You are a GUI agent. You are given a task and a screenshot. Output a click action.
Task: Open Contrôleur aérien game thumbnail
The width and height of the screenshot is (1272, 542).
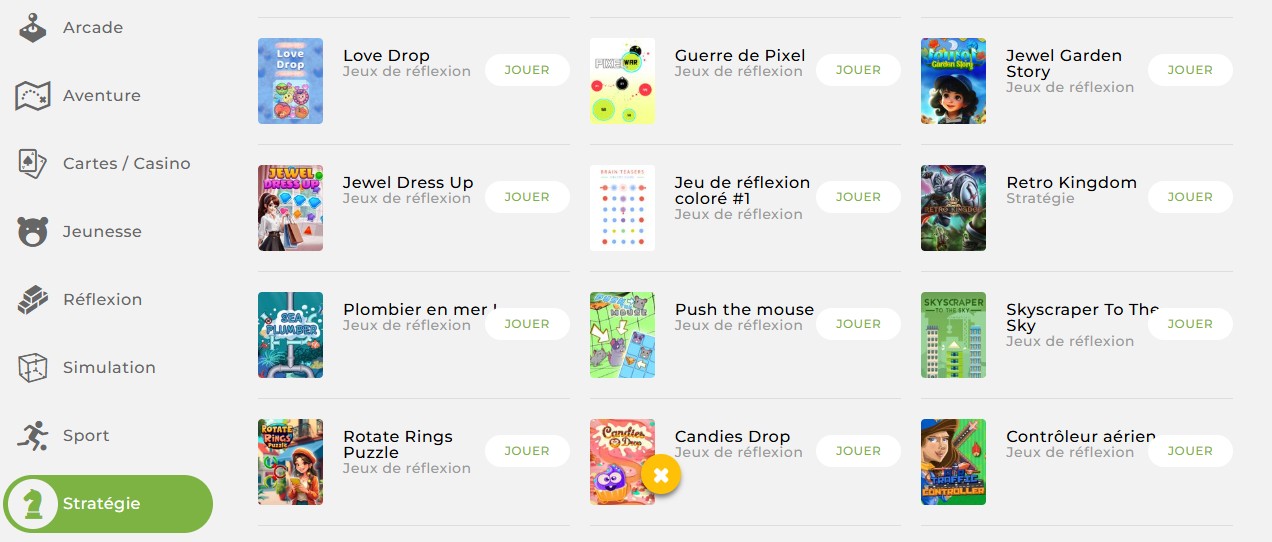953,462
